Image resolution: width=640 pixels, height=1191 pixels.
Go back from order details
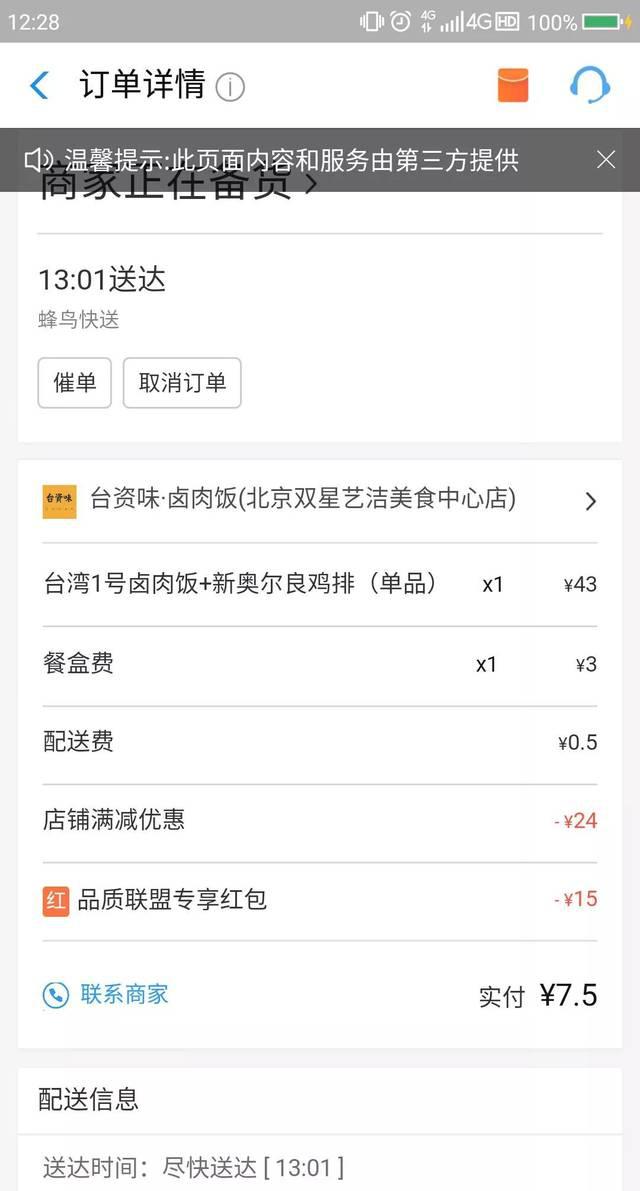pyautogui.click(x=39, y=85)
